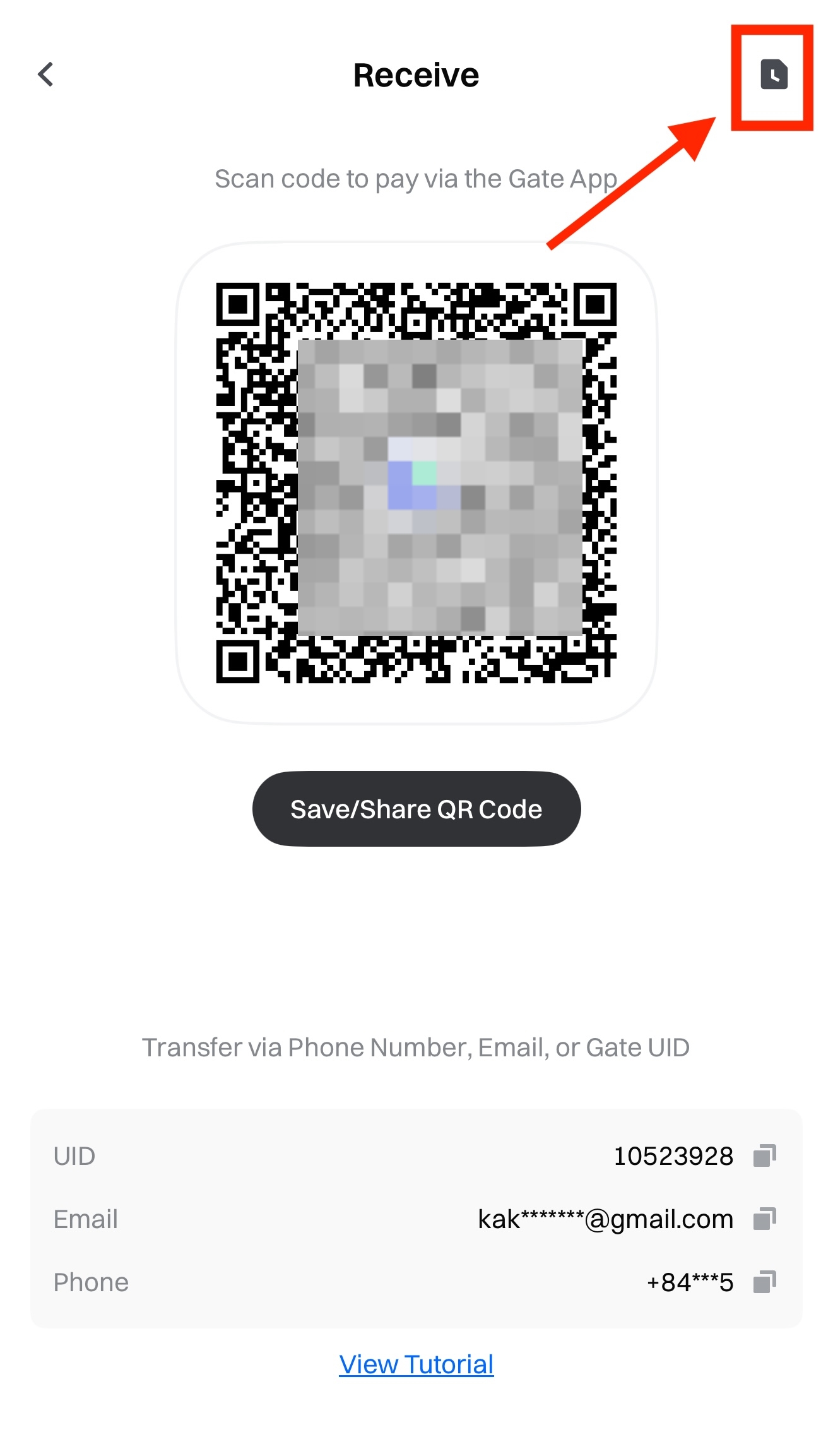Go back from the Receive screen
The image size is (833, 1456).
click(x=46, y=75)
